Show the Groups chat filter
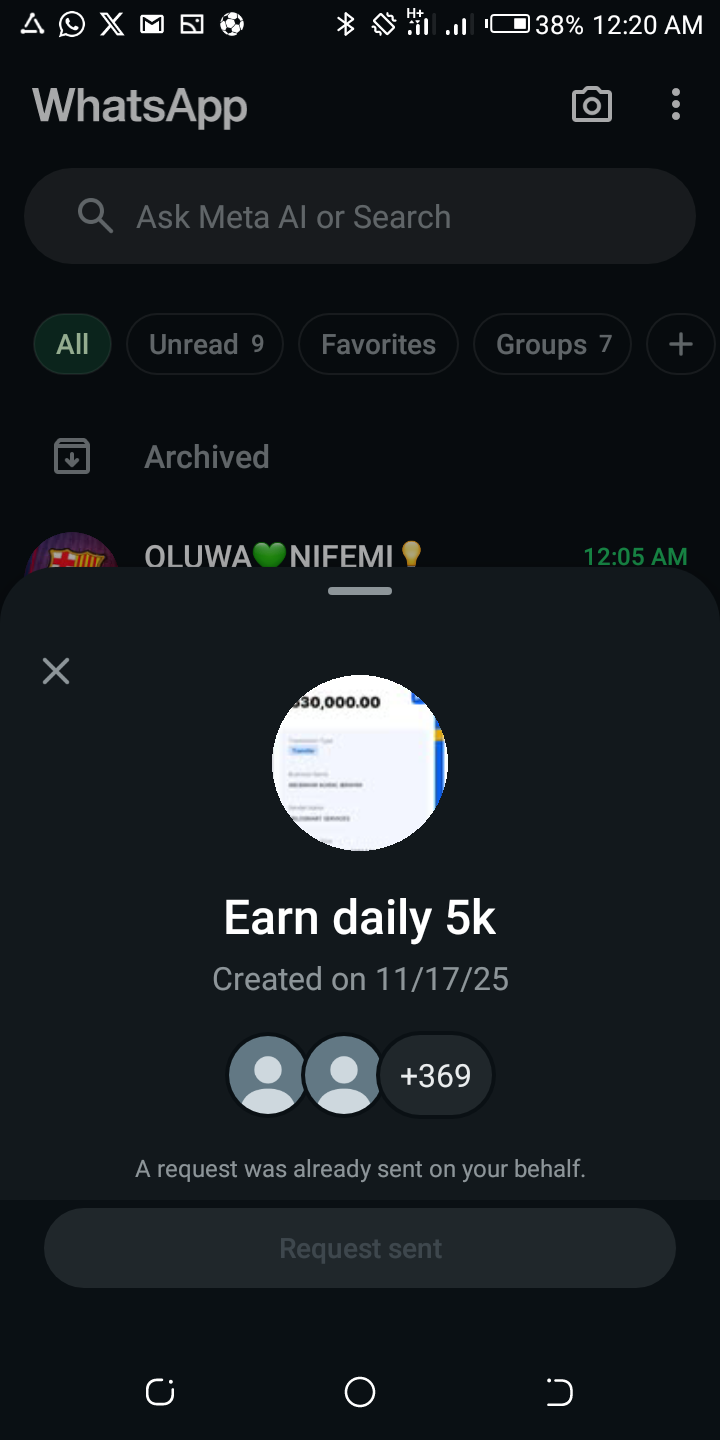The width and height of the screenshot is (720, 1440). (x=552, y=345)
